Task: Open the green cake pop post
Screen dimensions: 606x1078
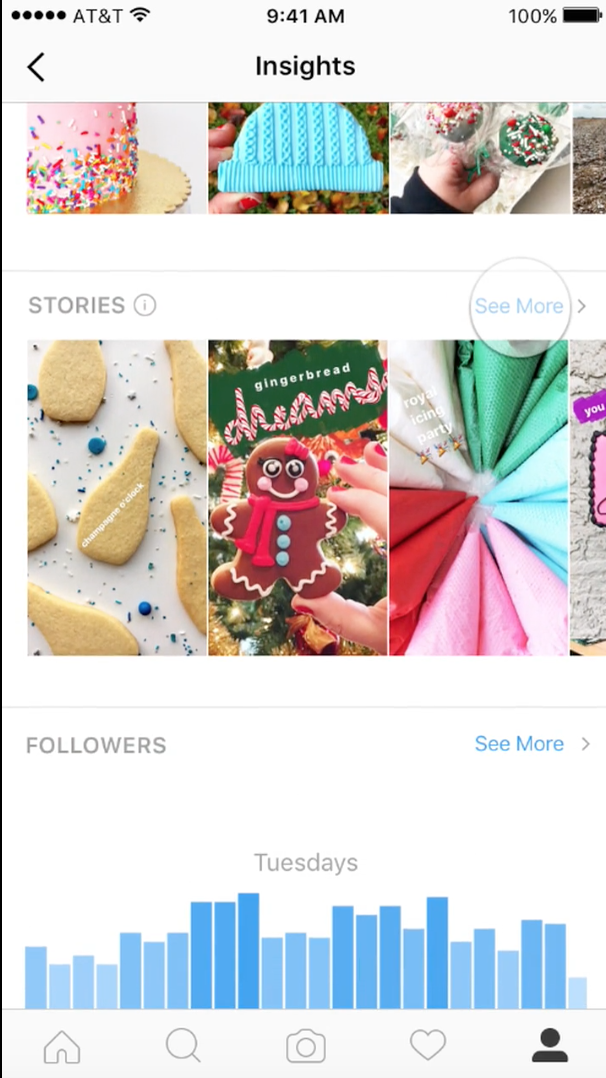Action: pyautogui.click(x=478, y=158)
